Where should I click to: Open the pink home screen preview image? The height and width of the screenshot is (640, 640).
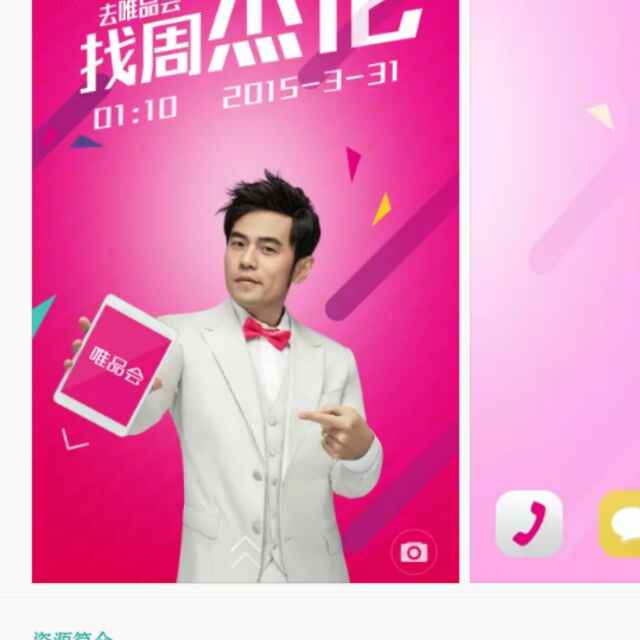(555, 300)
